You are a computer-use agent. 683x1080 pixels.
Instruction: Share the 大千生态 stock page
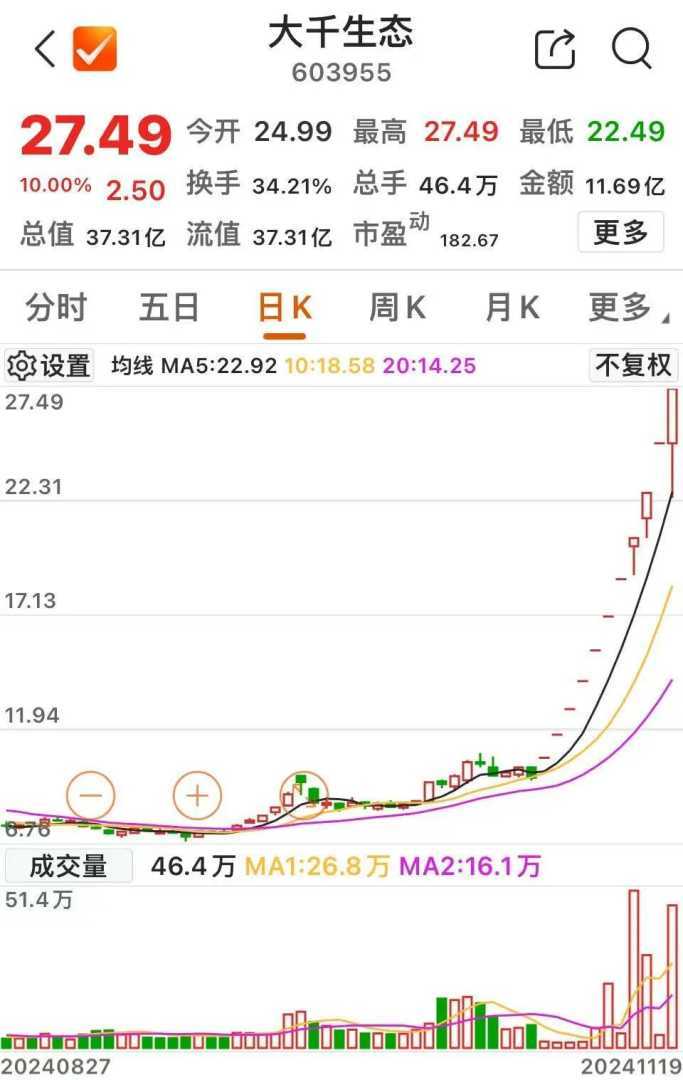pos(555,48)
